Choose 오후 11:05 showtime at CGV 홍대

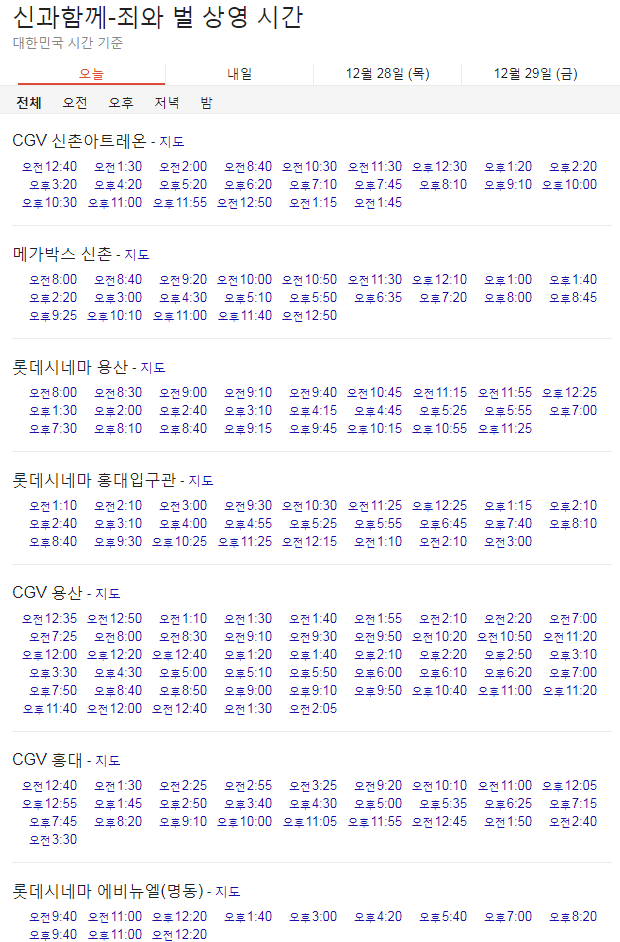(309, 821)
